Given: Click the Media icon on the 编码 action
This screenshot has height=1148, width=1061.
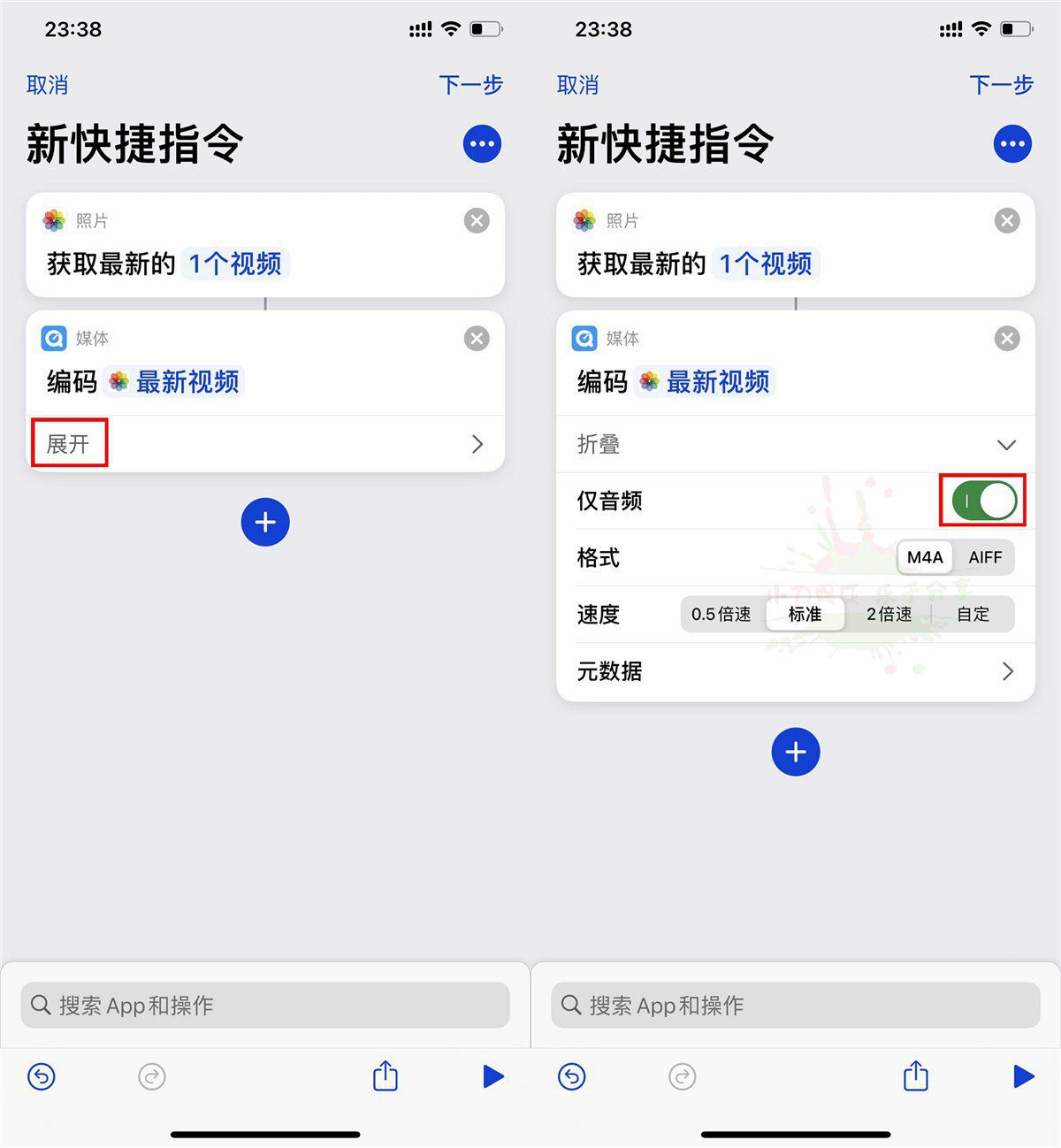Looking at the screenshot, I should [54, 338].
